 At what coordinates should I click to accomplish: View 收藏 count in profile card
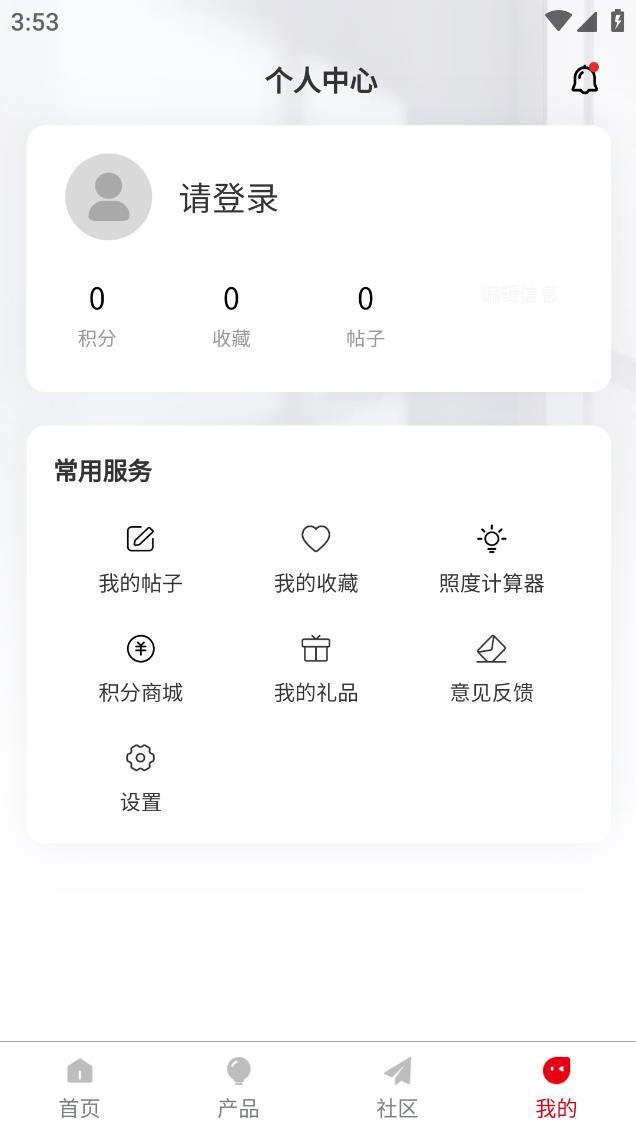(x=231, y=316)
